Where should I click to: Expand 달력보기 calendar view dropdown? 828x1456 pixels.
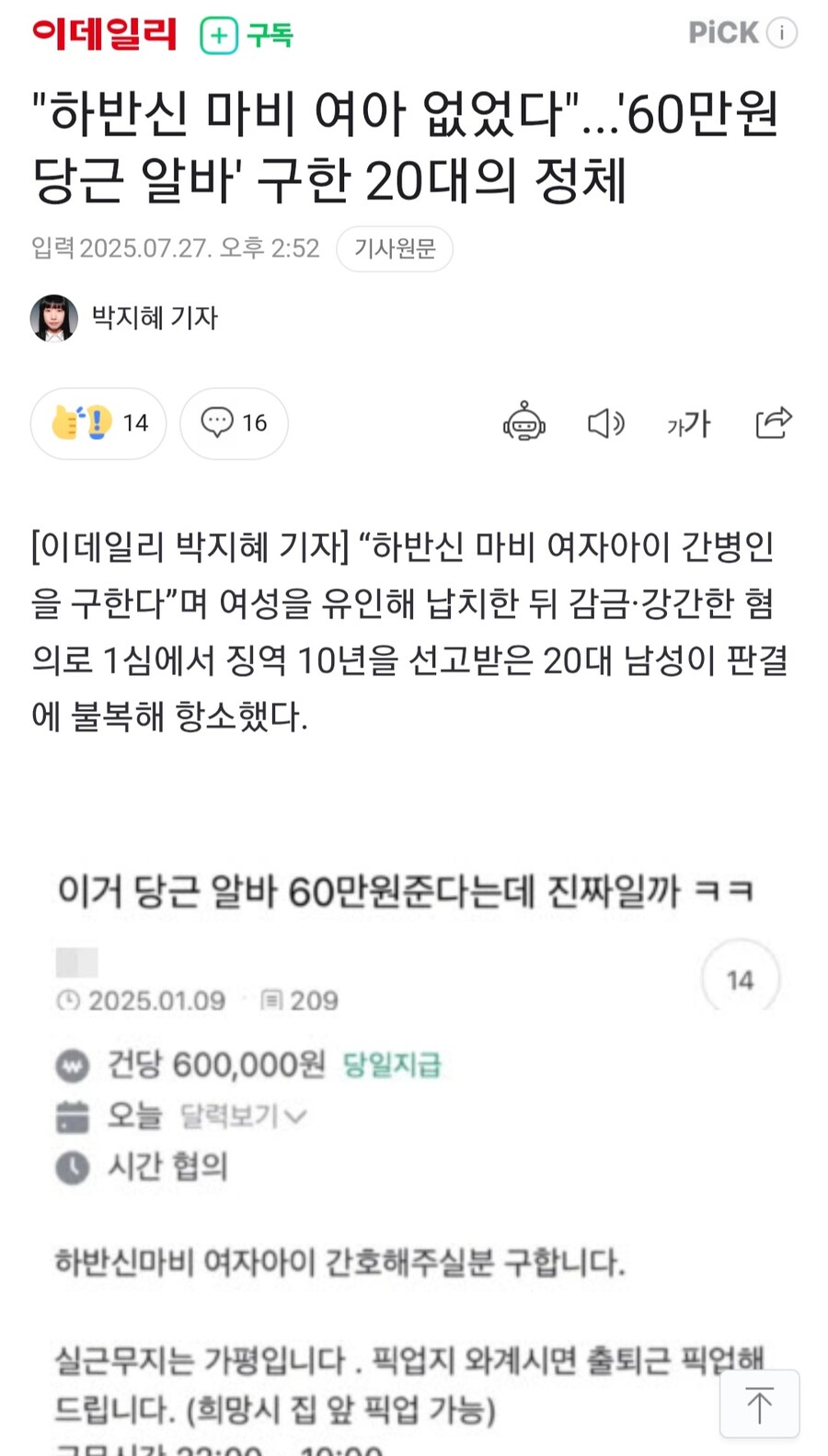[x=242, y=1117]
